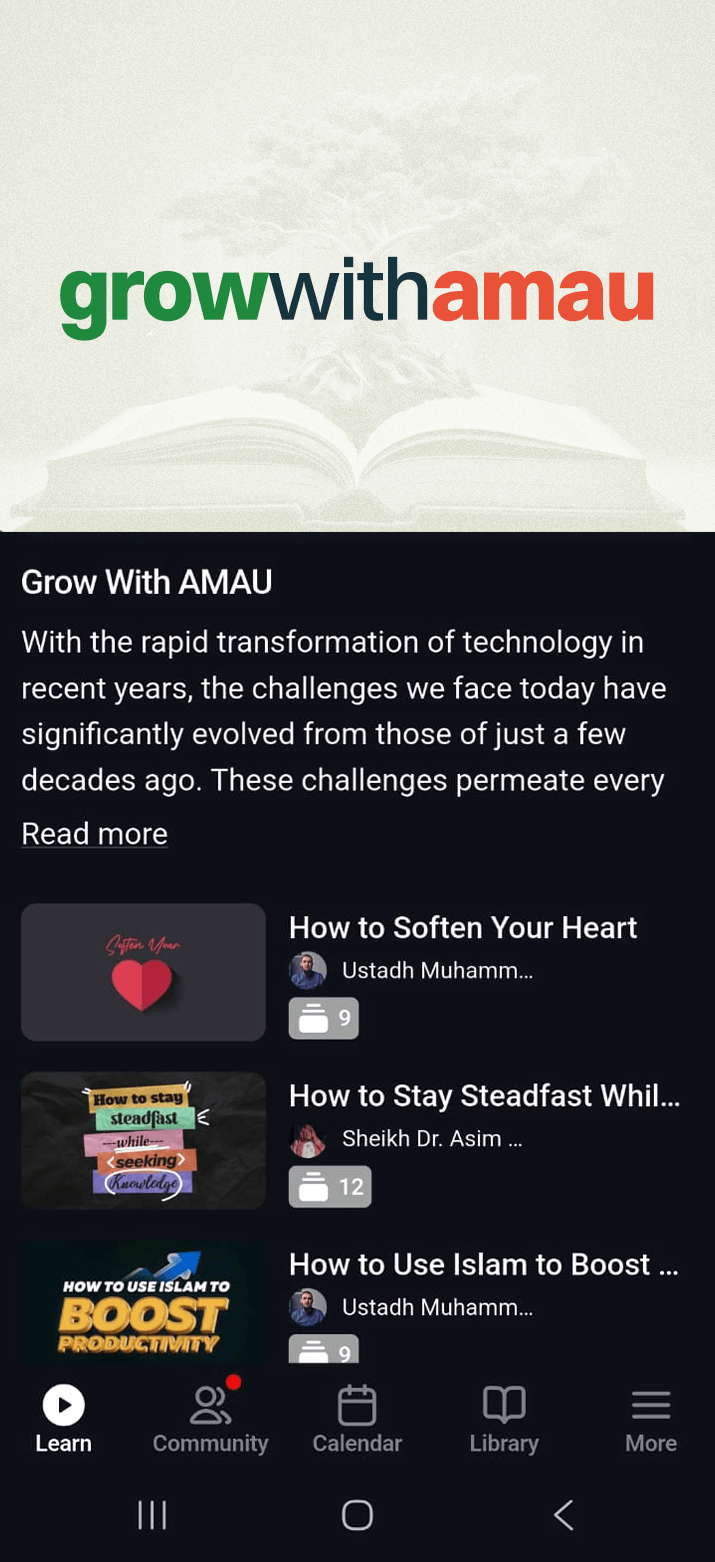This screenshot has height=1562, width=715.
Task: Open How to Stay Steadfast course
Action: 484,1096
